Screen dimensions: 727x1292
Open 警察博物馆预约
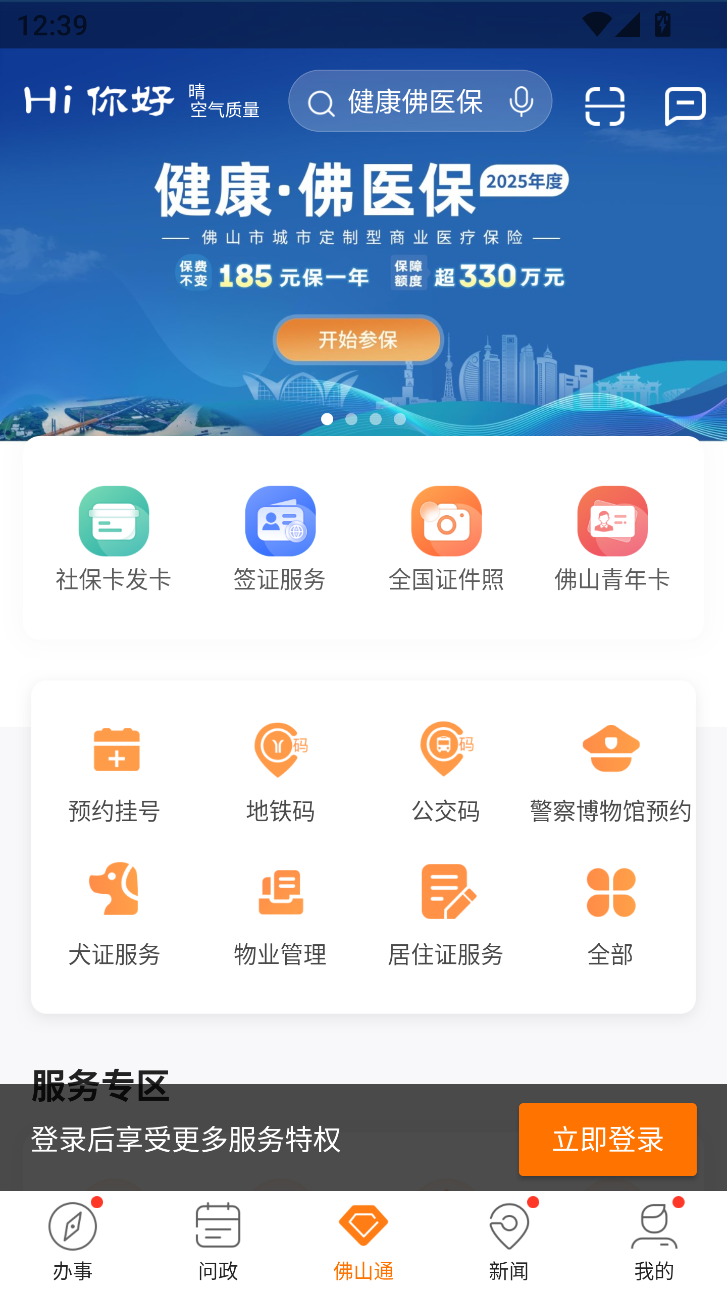tap(611, 772)
